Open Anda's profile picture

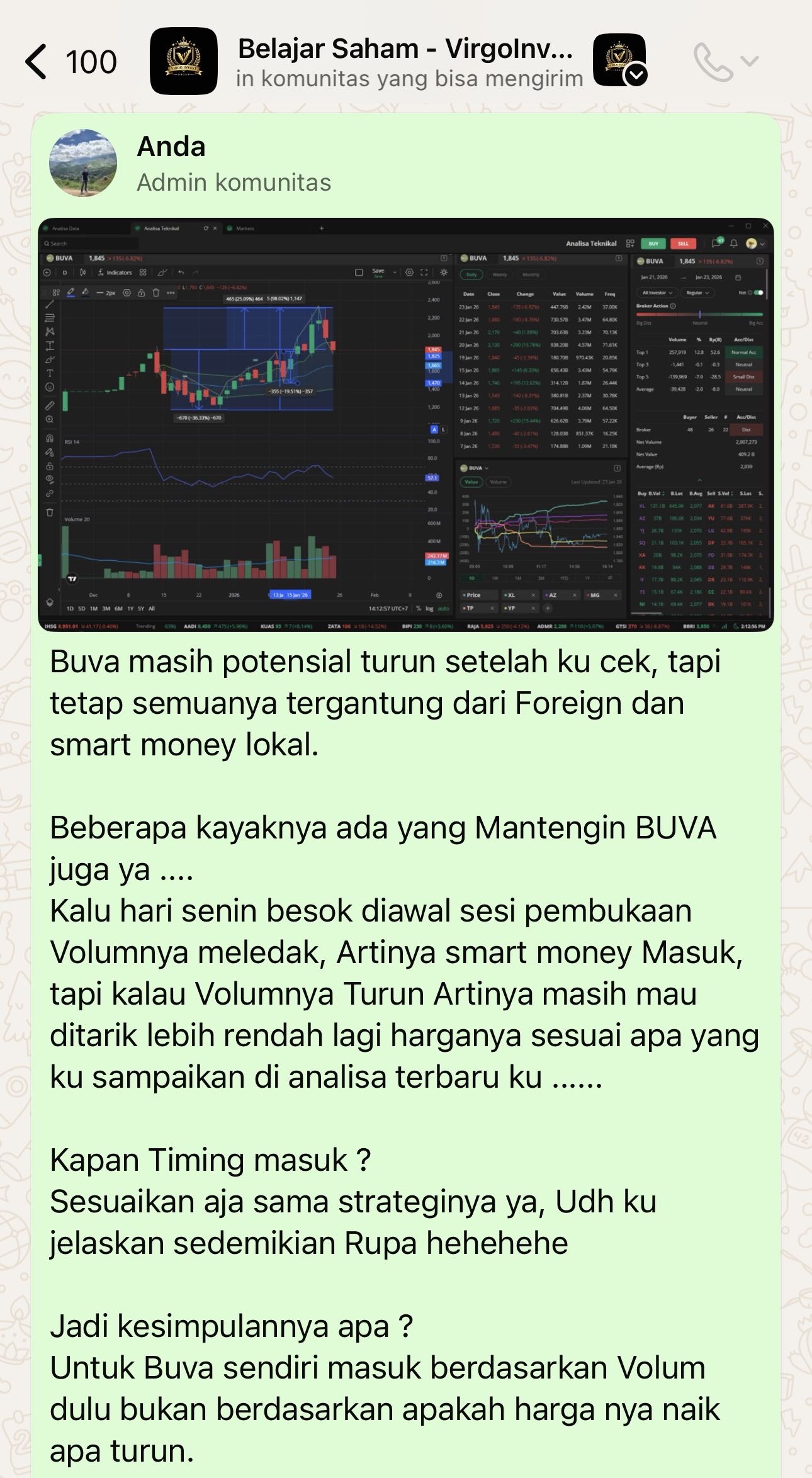click(x=83, y=164)
